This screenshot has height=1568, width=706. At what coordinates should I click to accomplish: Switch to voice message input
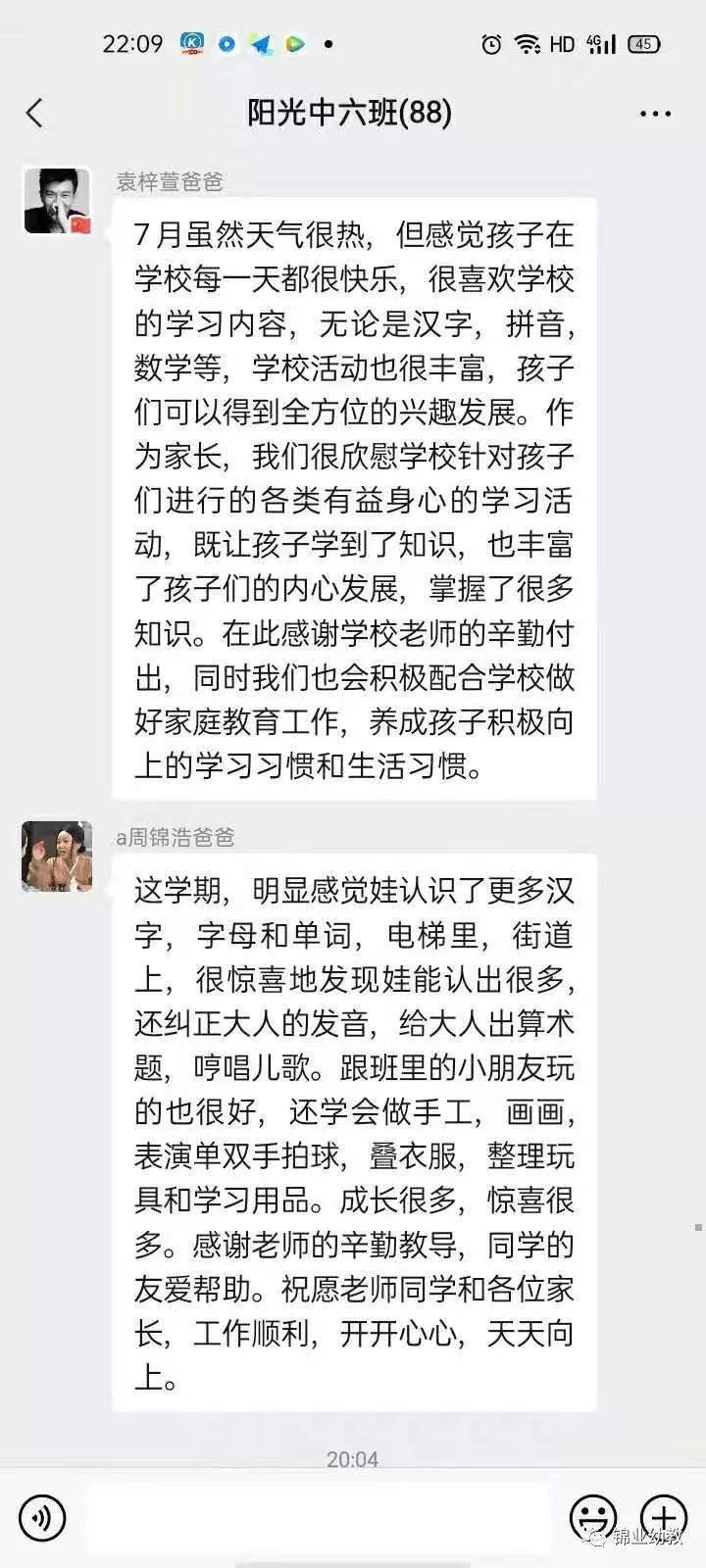pos(42,1518)
